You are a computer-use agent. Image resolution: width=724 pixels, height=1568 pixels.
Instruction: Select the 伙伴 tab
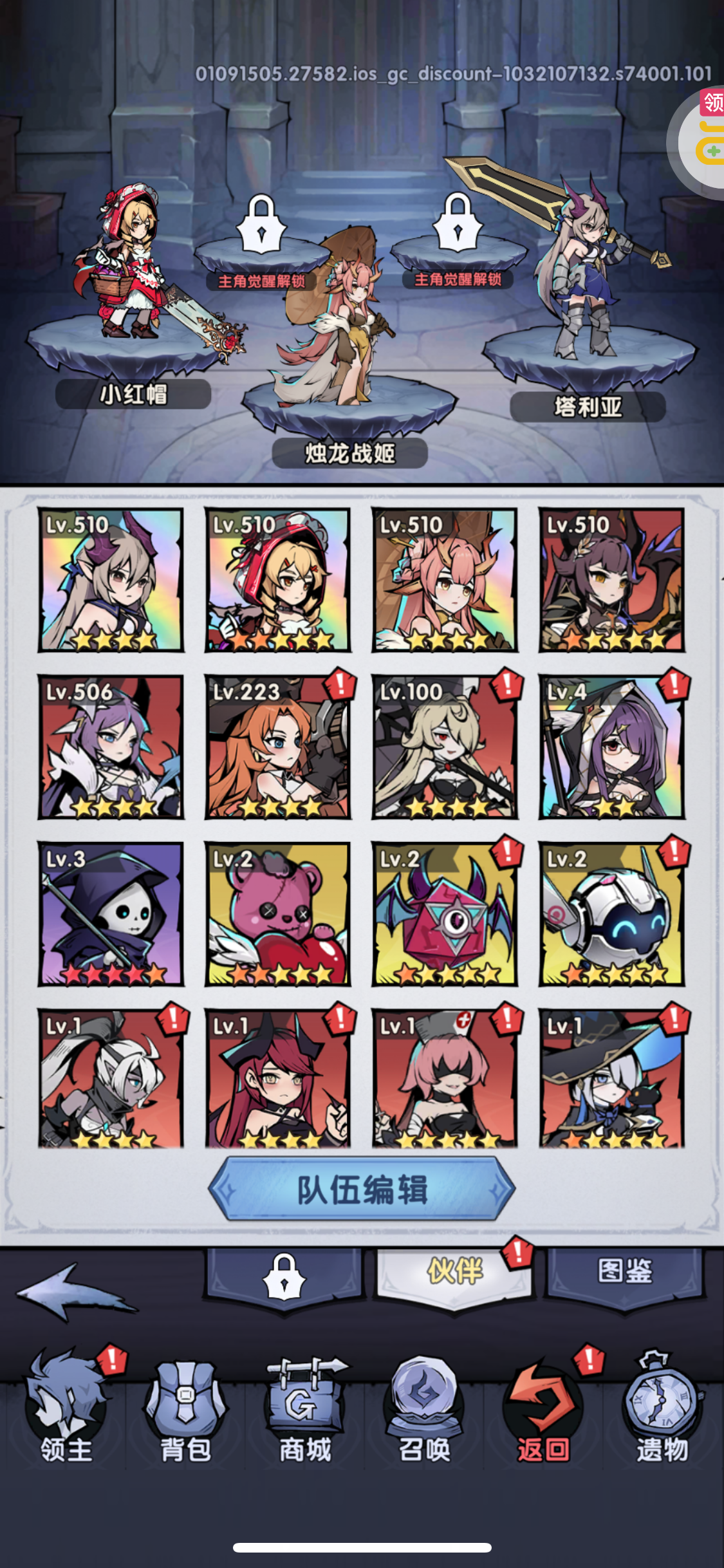click(x=454, y=1271)
